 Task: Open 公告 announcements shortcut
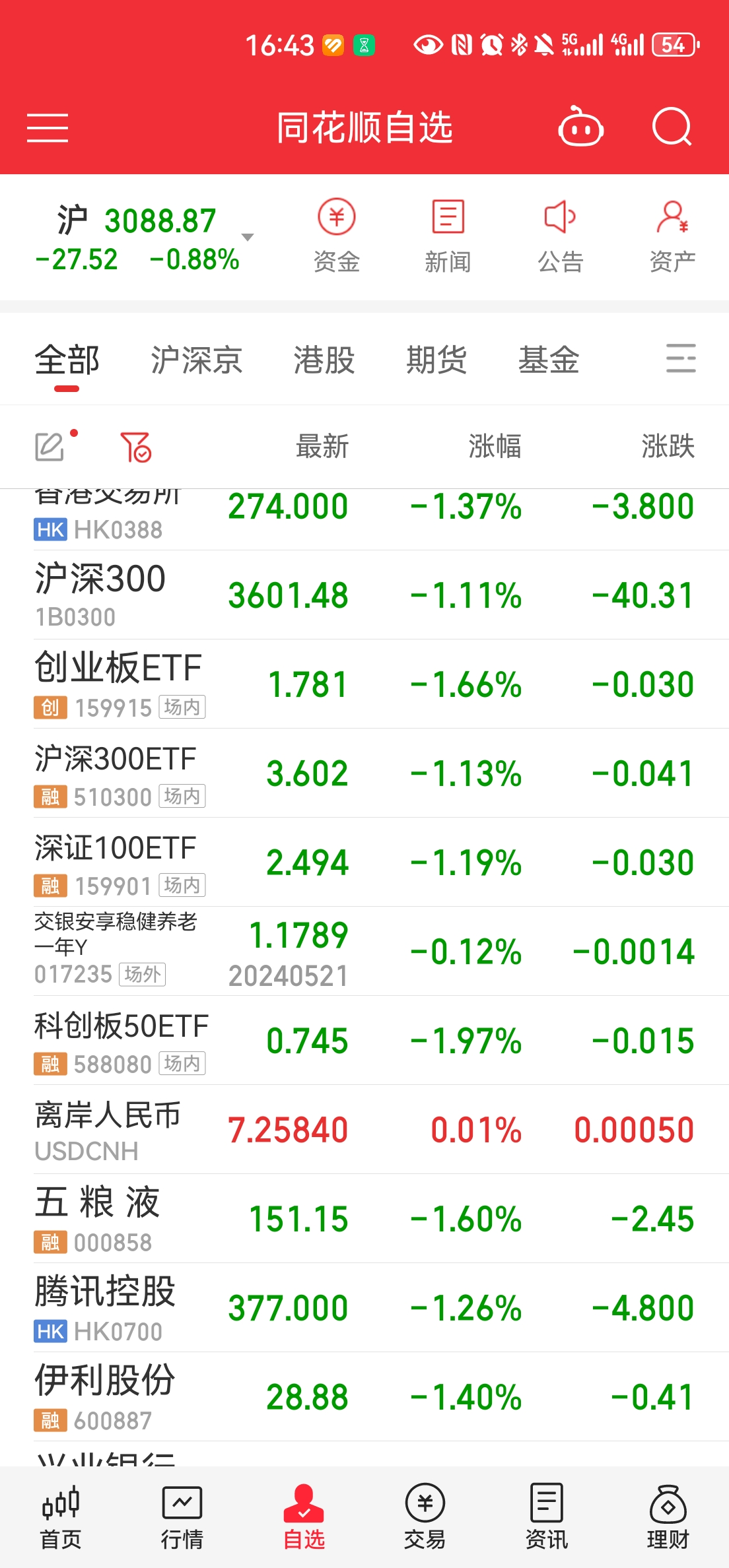[x=560, y=236]
